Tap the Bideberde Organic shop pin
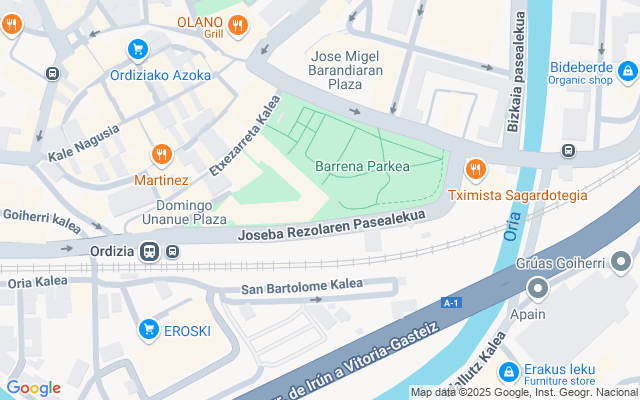This screenshot has width=640, height=400. coord(627,72)
